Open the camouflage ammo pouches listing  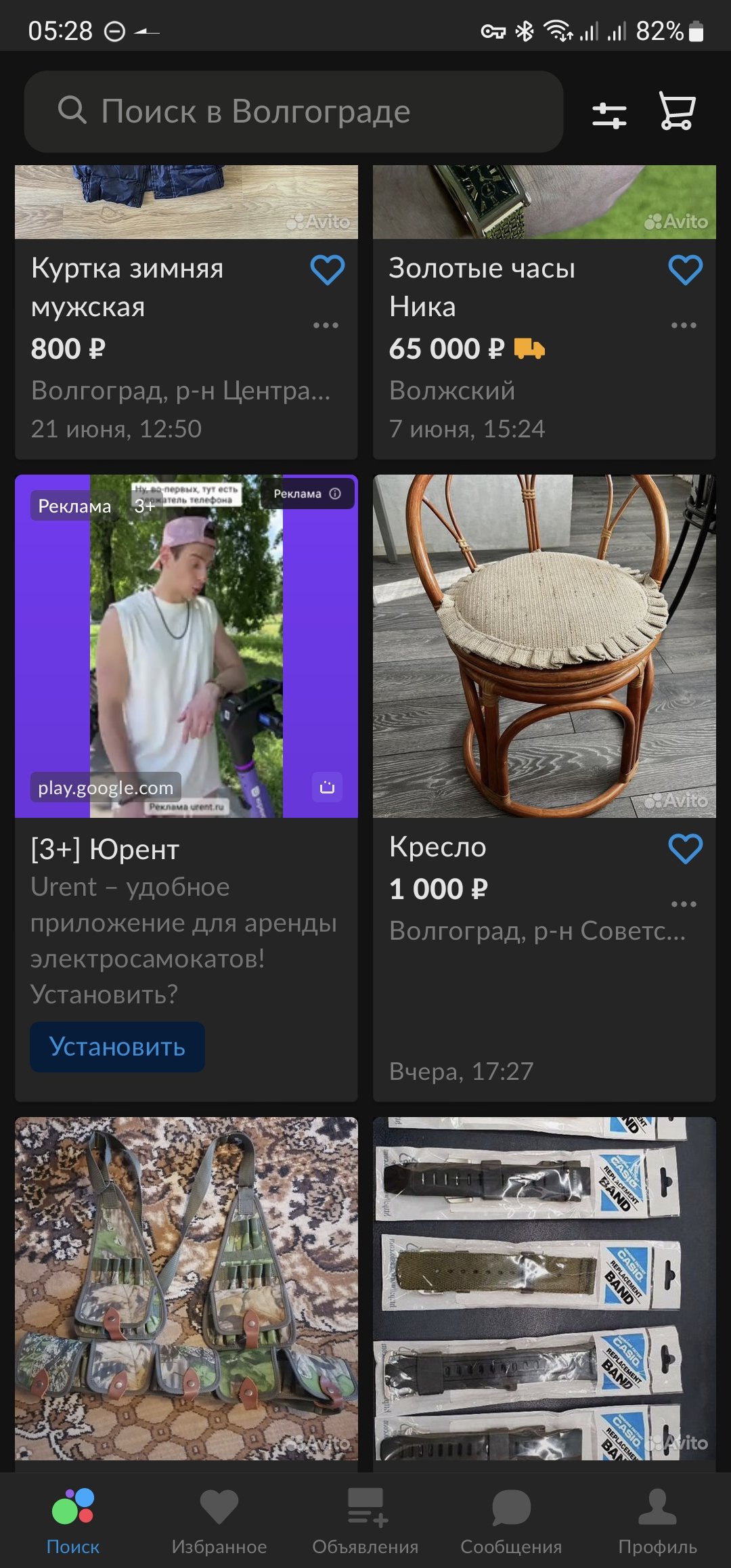pos(186,1288)
